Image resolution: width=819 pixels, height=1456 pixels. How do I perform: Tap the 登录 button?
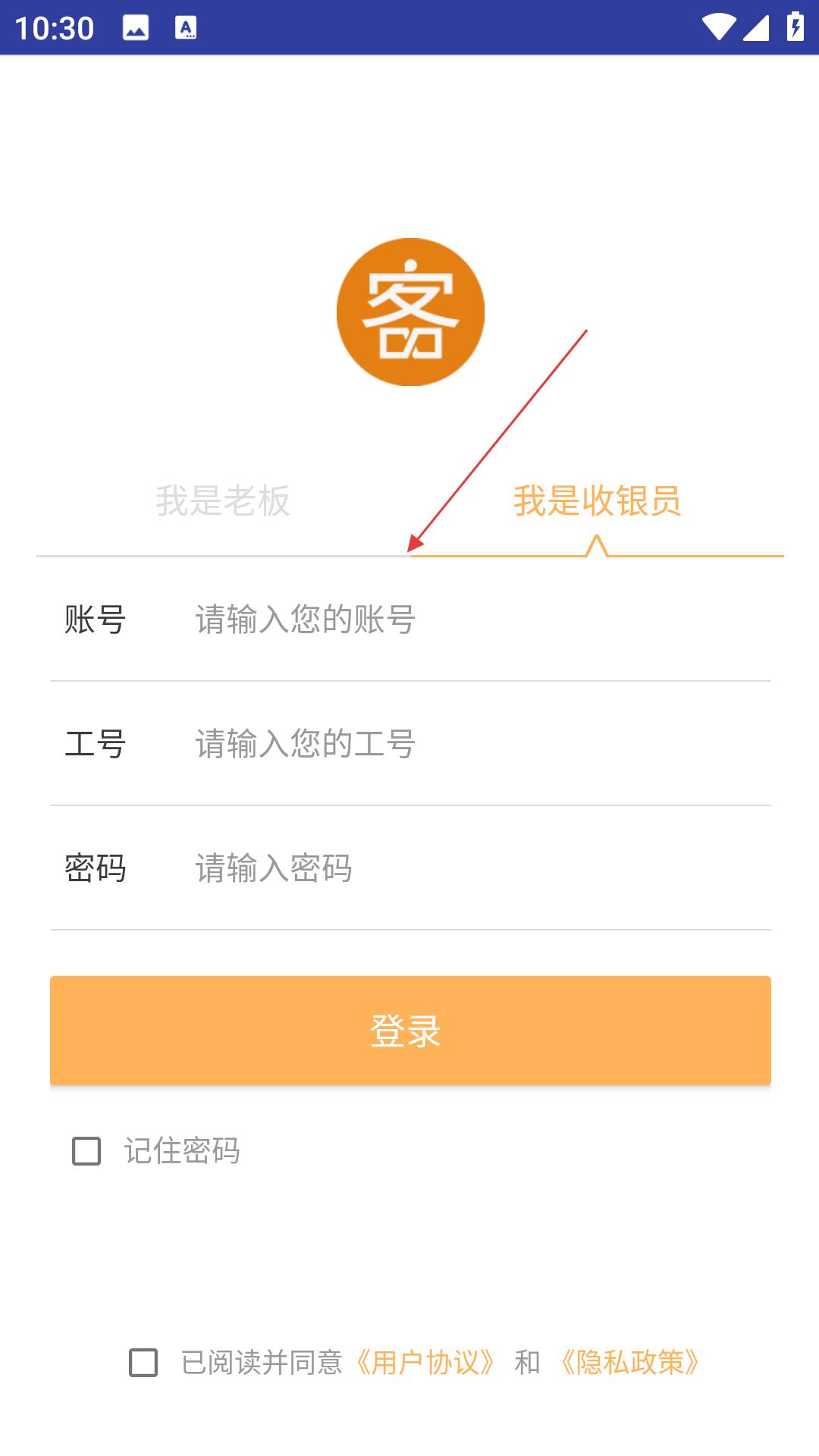click(x=410, y=1031)
